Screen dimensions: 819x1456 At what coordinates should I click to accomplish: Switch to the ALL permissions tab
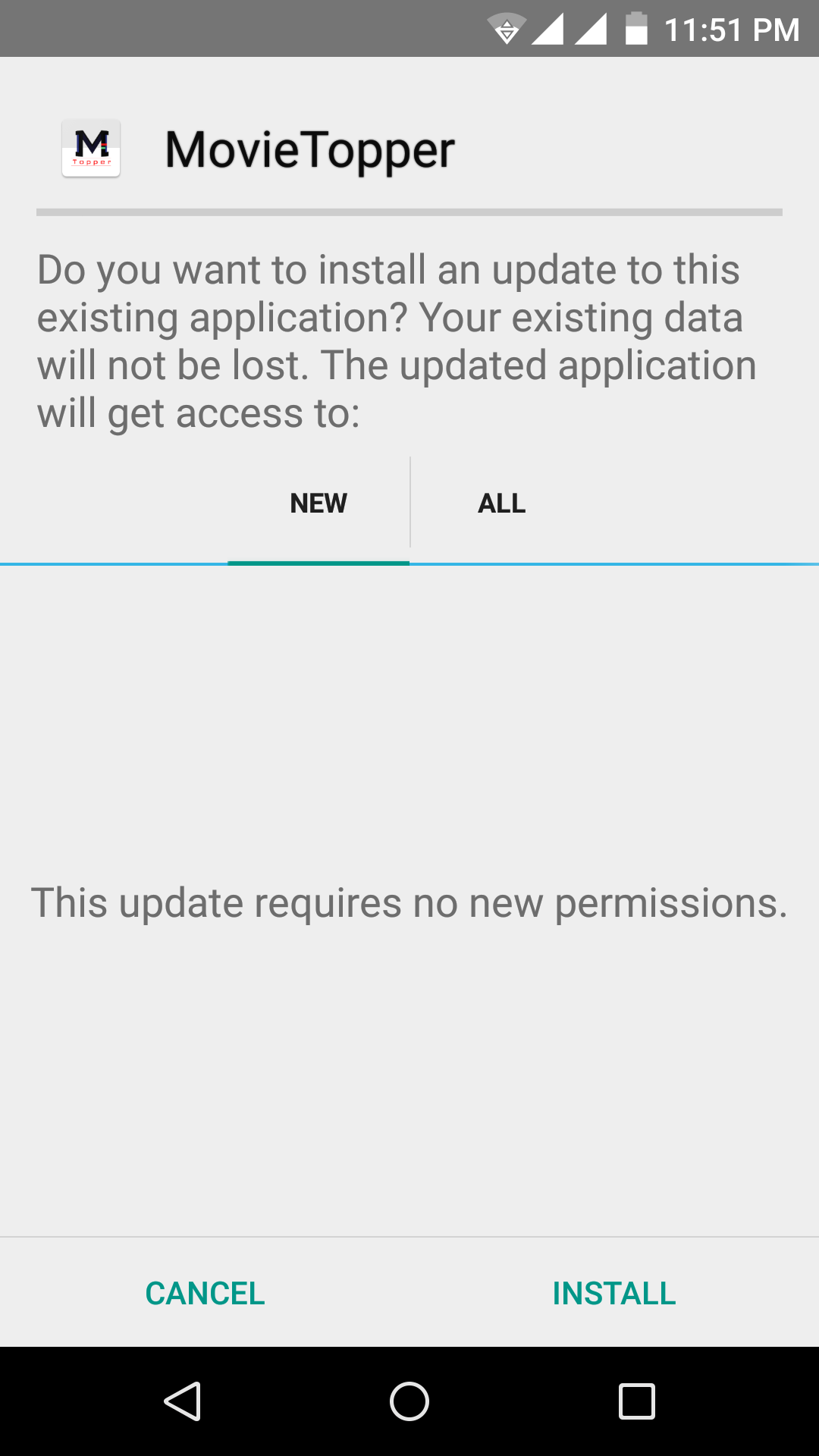tap(501, 504)
